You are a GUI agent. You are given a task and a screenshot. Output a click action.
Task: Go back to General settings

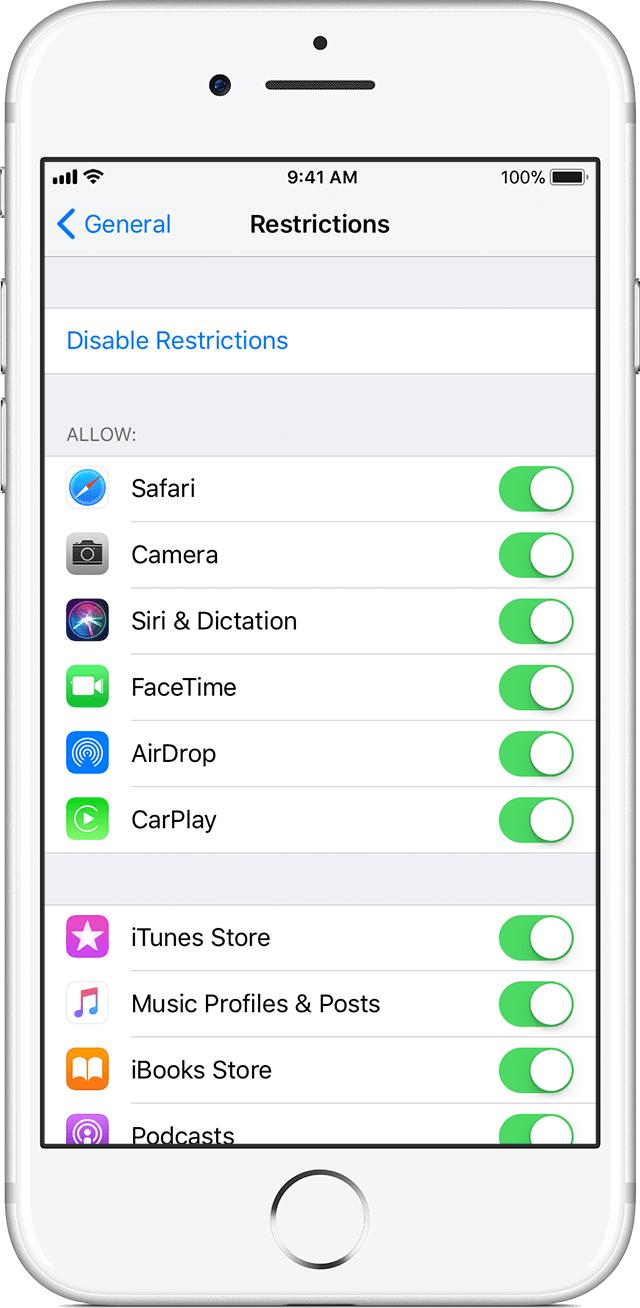(114, 224)
